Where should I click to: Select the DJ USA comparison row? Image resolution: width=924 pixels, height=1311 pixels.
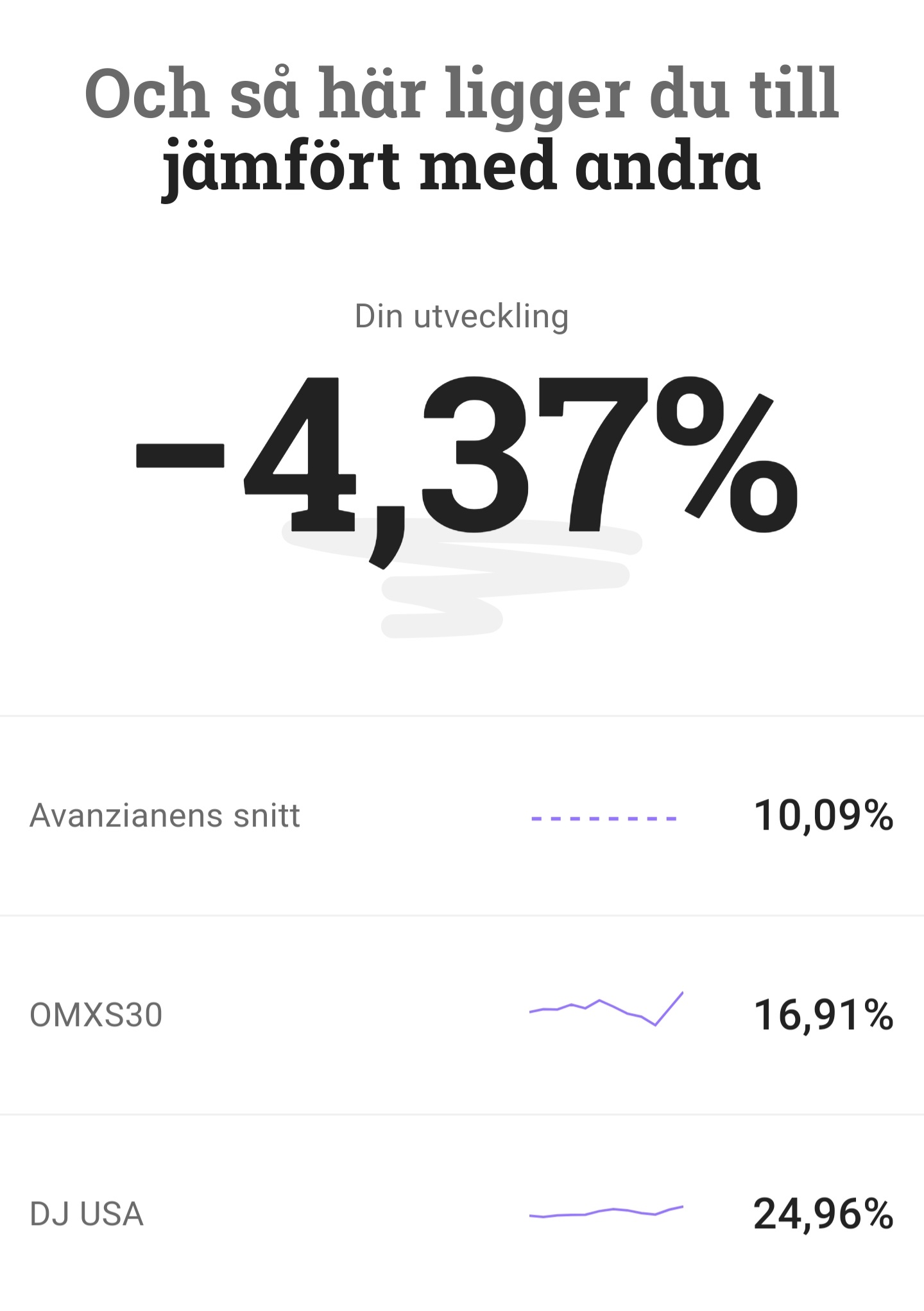[x=462, y=1213]
